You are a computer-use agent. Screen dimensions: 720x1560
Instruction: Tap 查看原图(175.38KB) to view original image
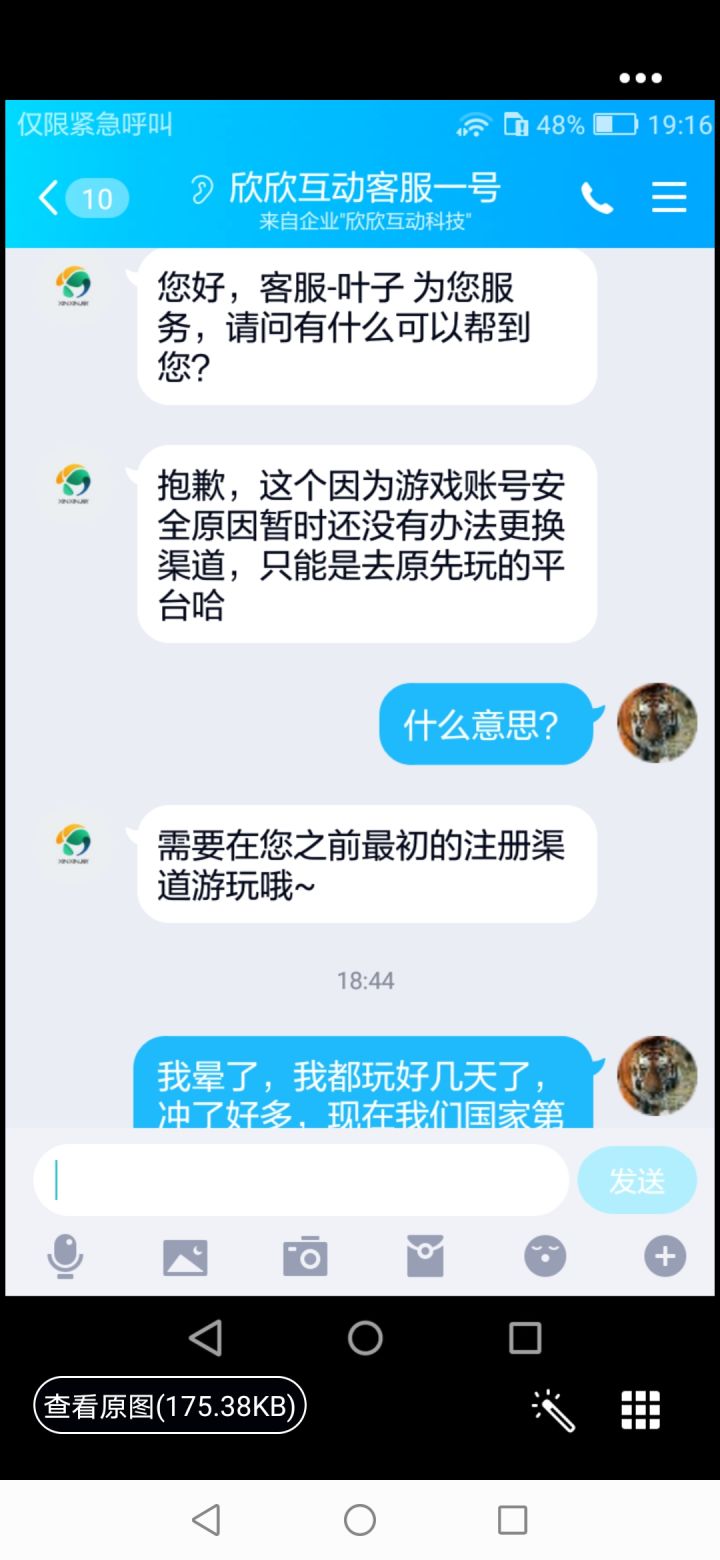(170, 1406)
